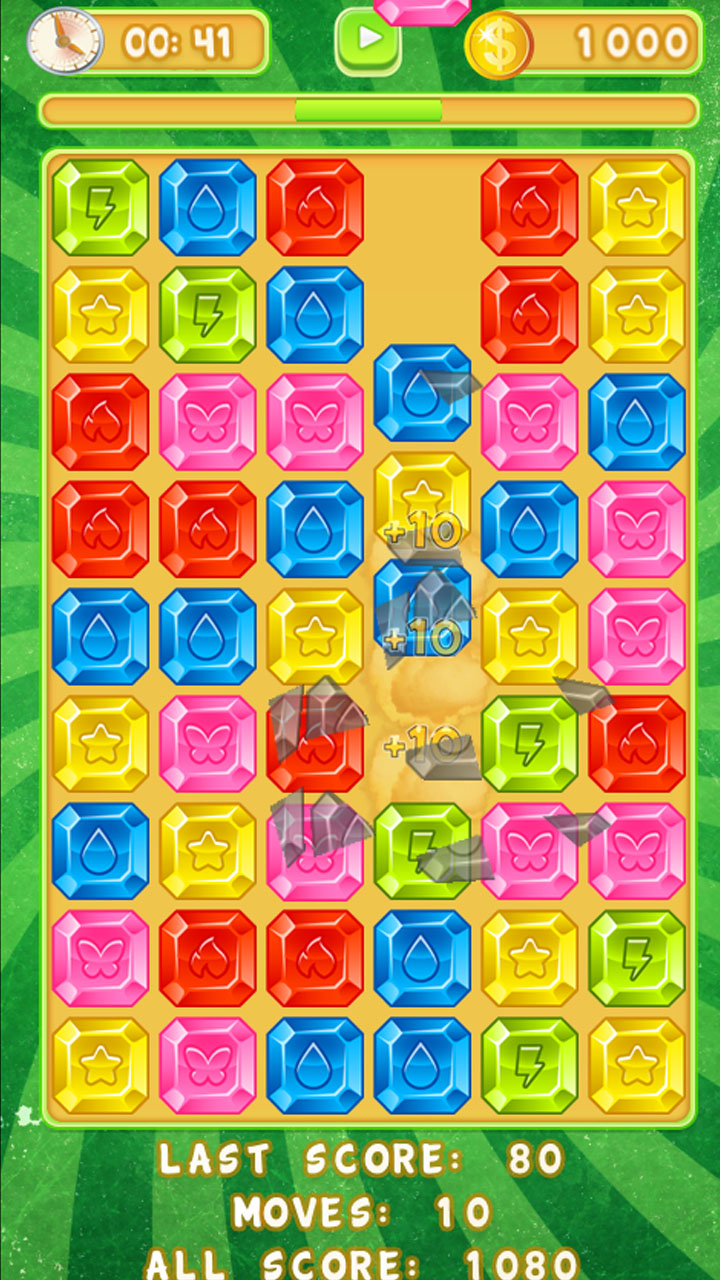Image resolution: width=720 pixels, height=1280 pixels.
Task: Tap the green play button at the top
Action: click(368, 40)
